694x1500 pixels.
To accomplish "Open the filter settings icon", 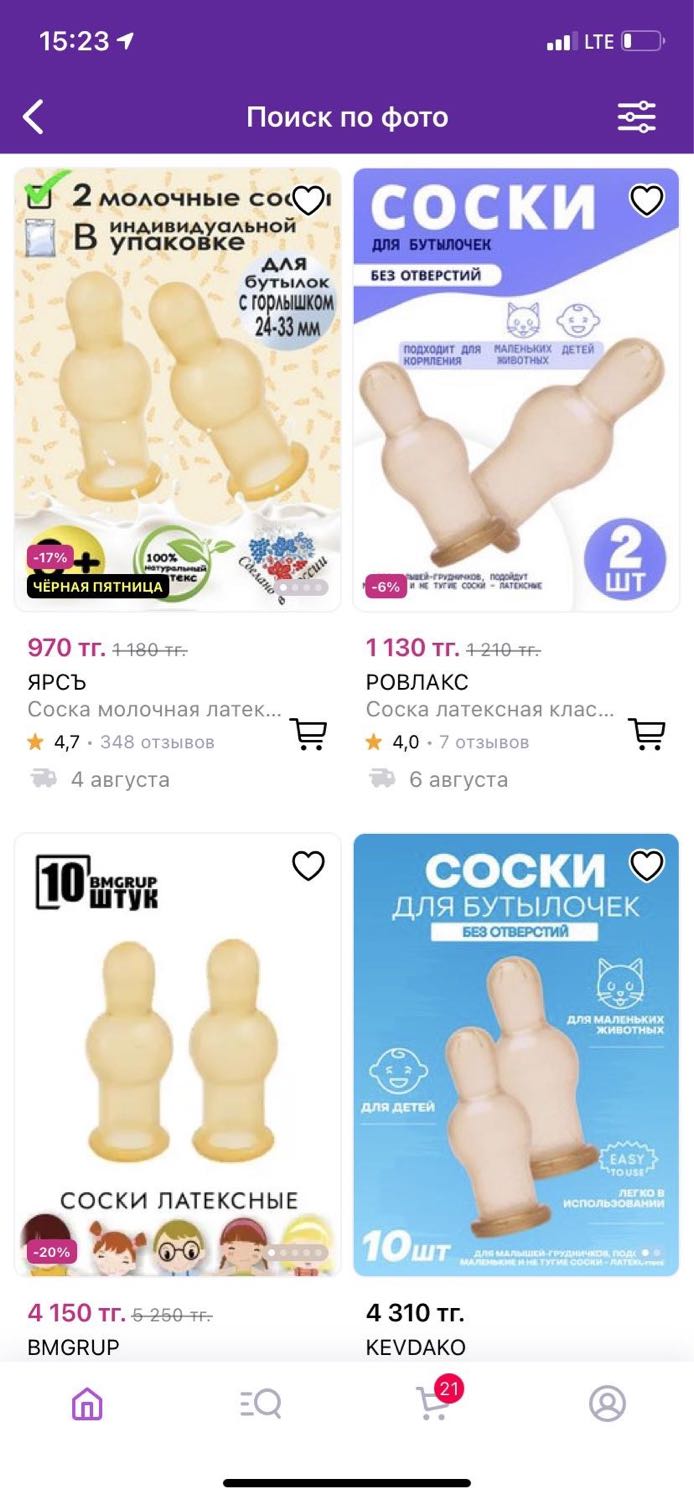I will click(x=636, y=117).
